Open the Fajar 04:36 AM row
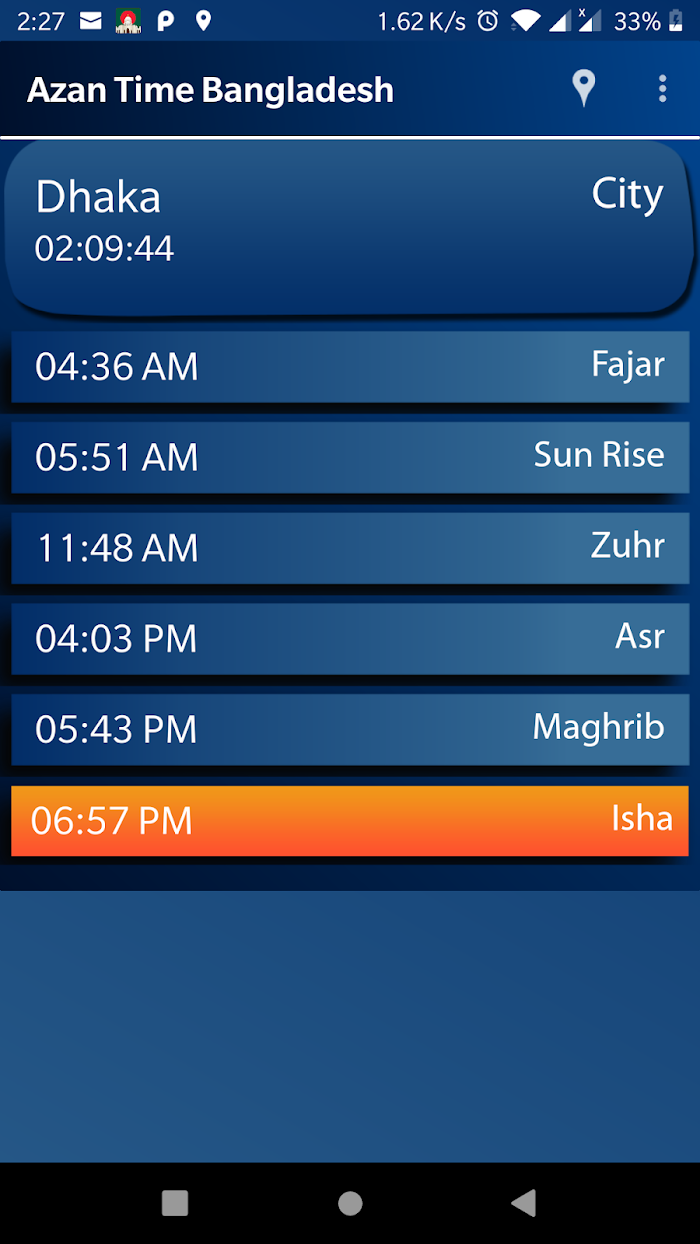700x1244 pixels. 350,366
